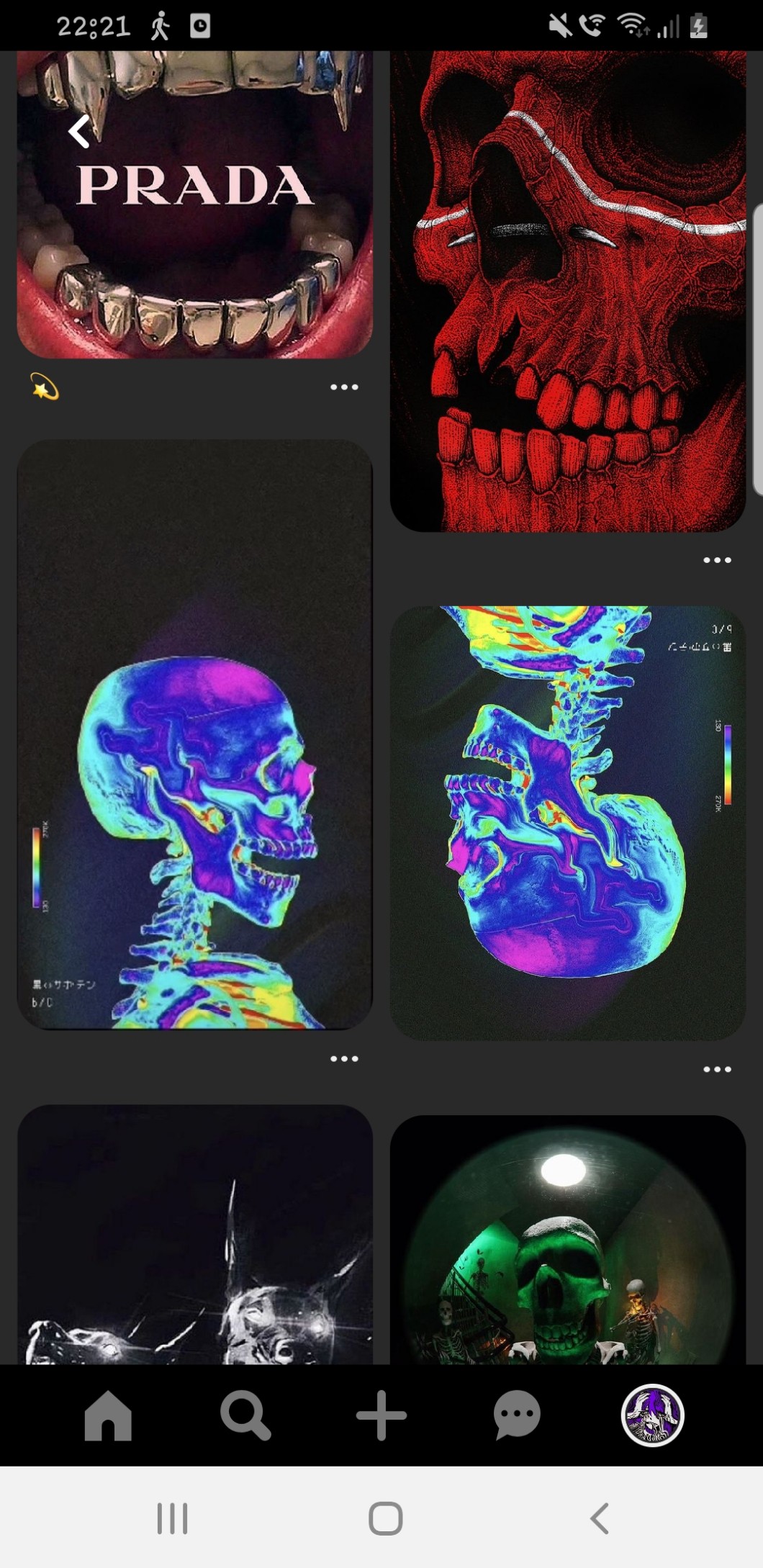Go back using the white arrow

78,132
